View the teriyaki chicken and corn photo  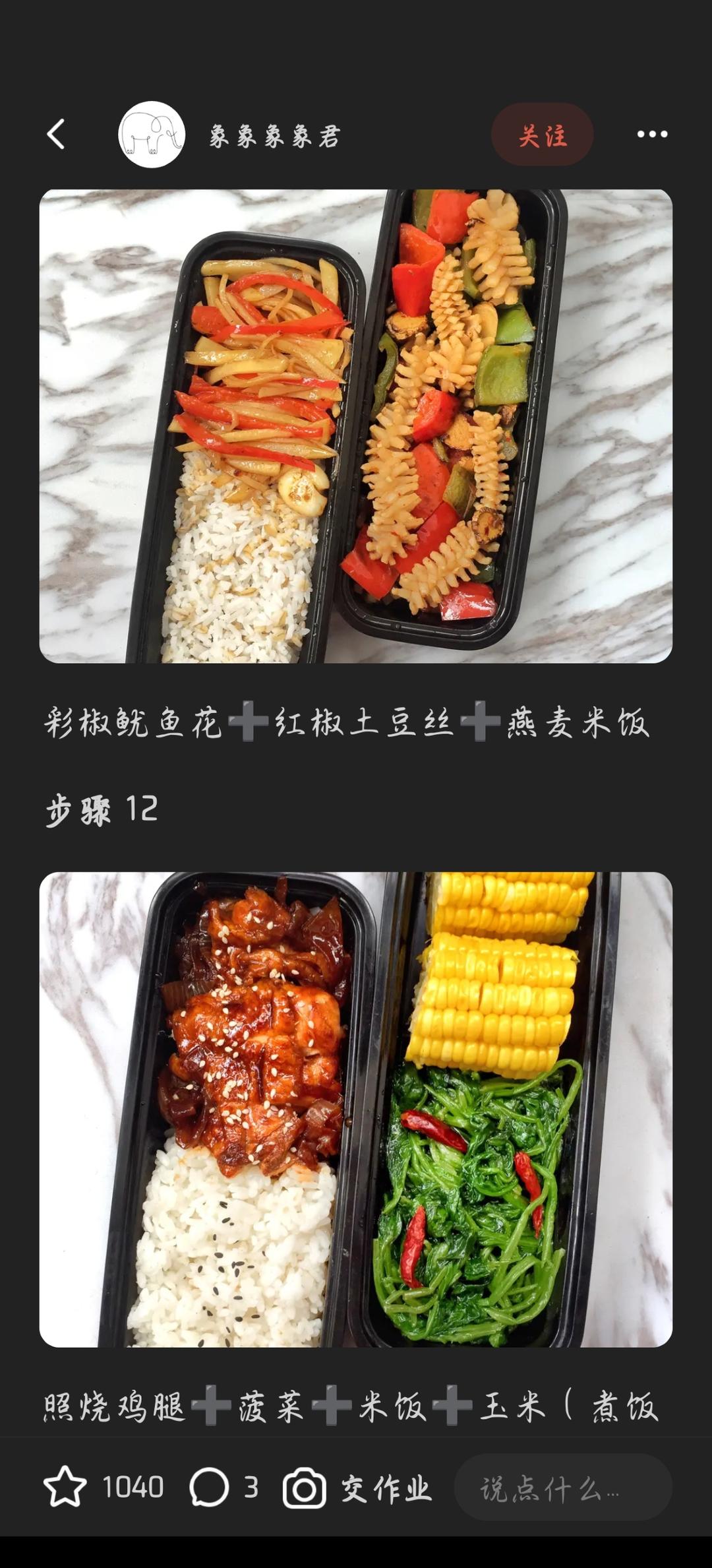click(x=356, y=1108)
